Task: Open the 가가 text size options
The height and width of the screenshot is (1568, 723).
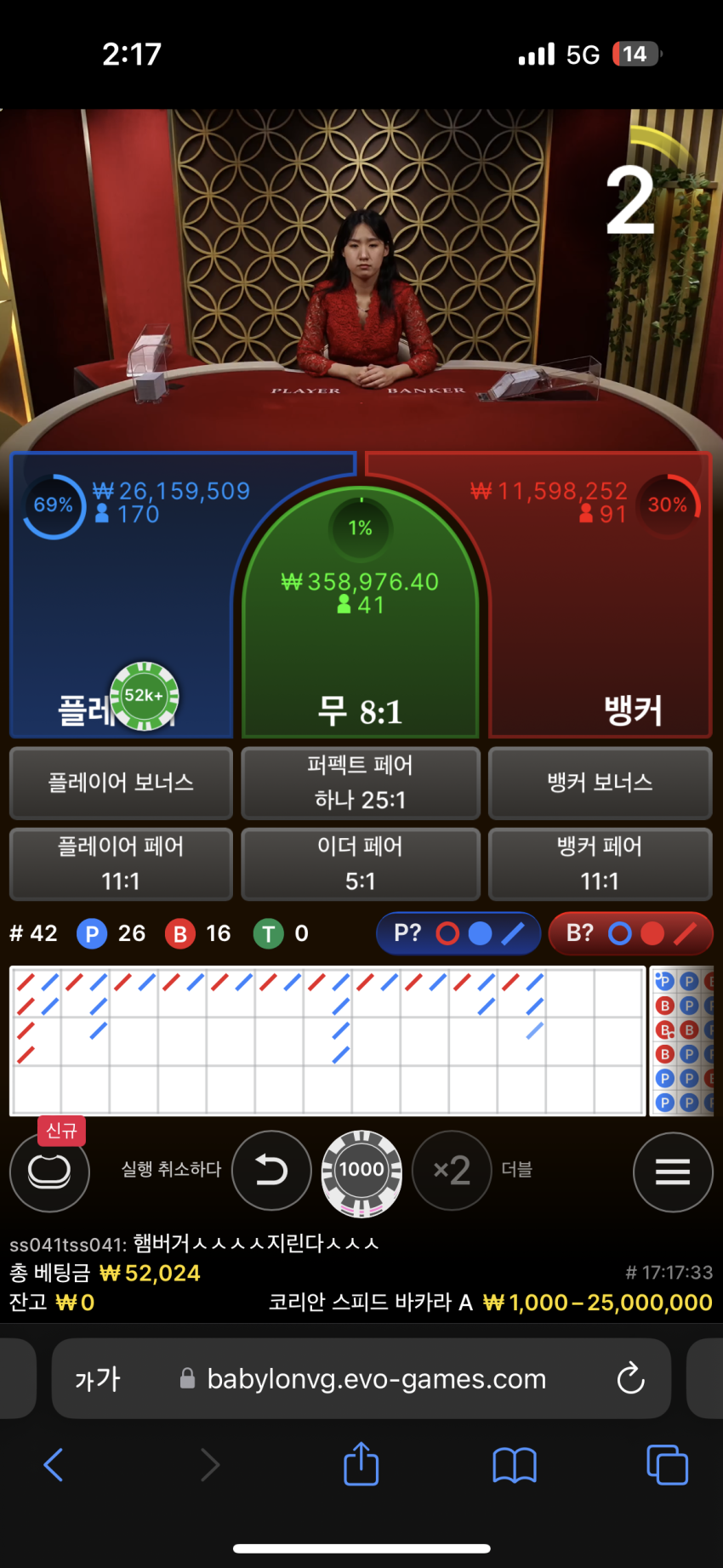Action: 98,1378
